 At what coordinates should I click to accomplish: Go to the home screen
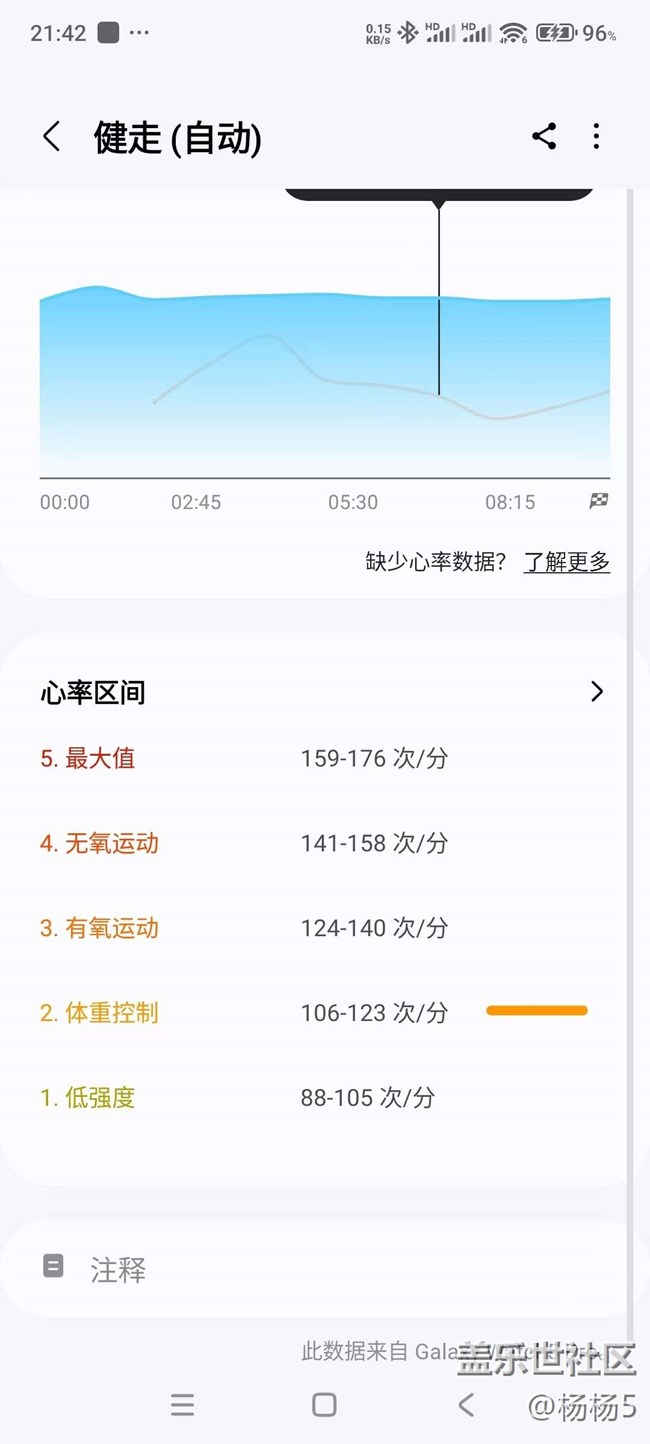324,1405
